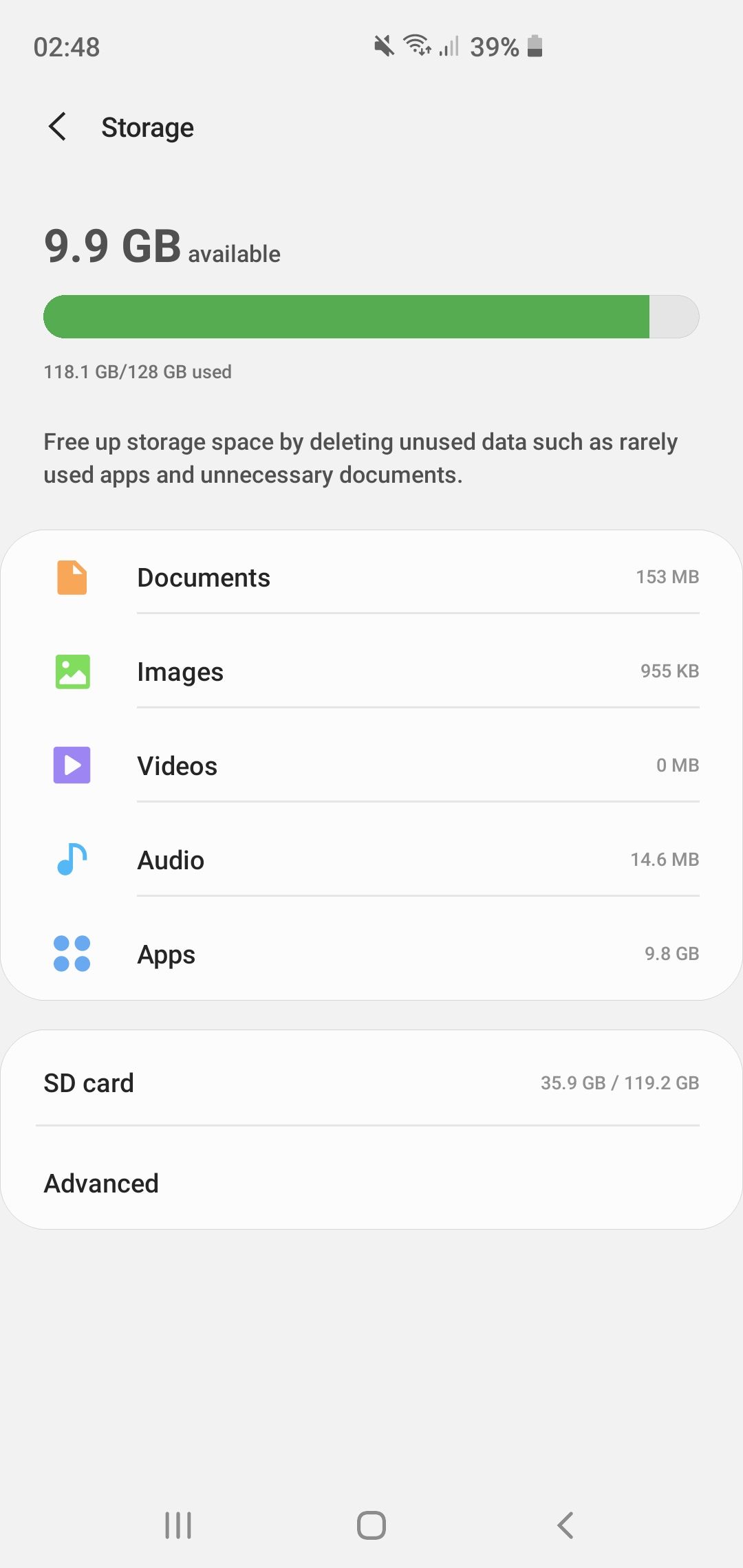View Images storage details
743x1568 pixels.
click(371, 672)
